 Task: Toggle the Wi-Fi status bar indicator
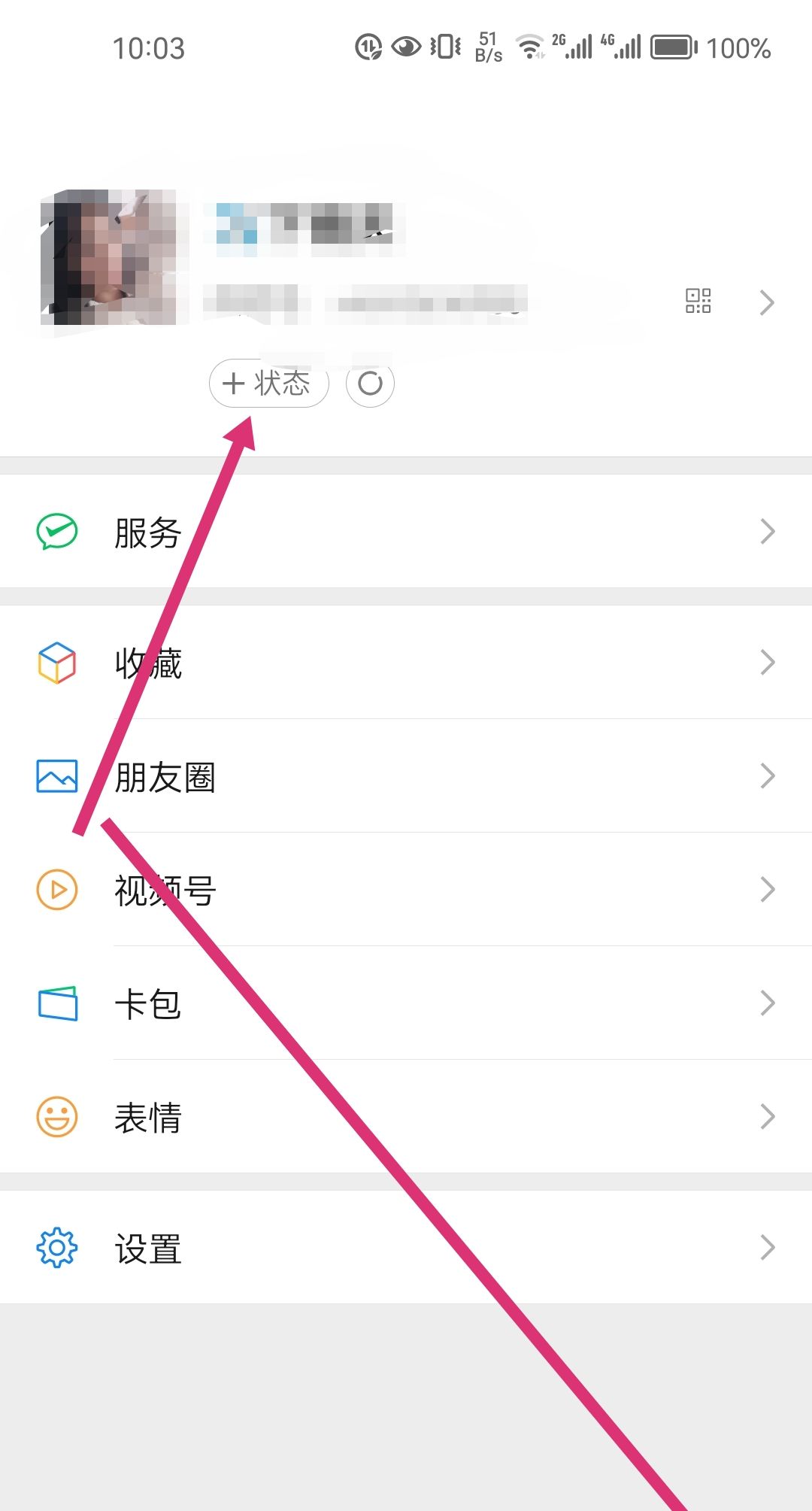[530, 47]
